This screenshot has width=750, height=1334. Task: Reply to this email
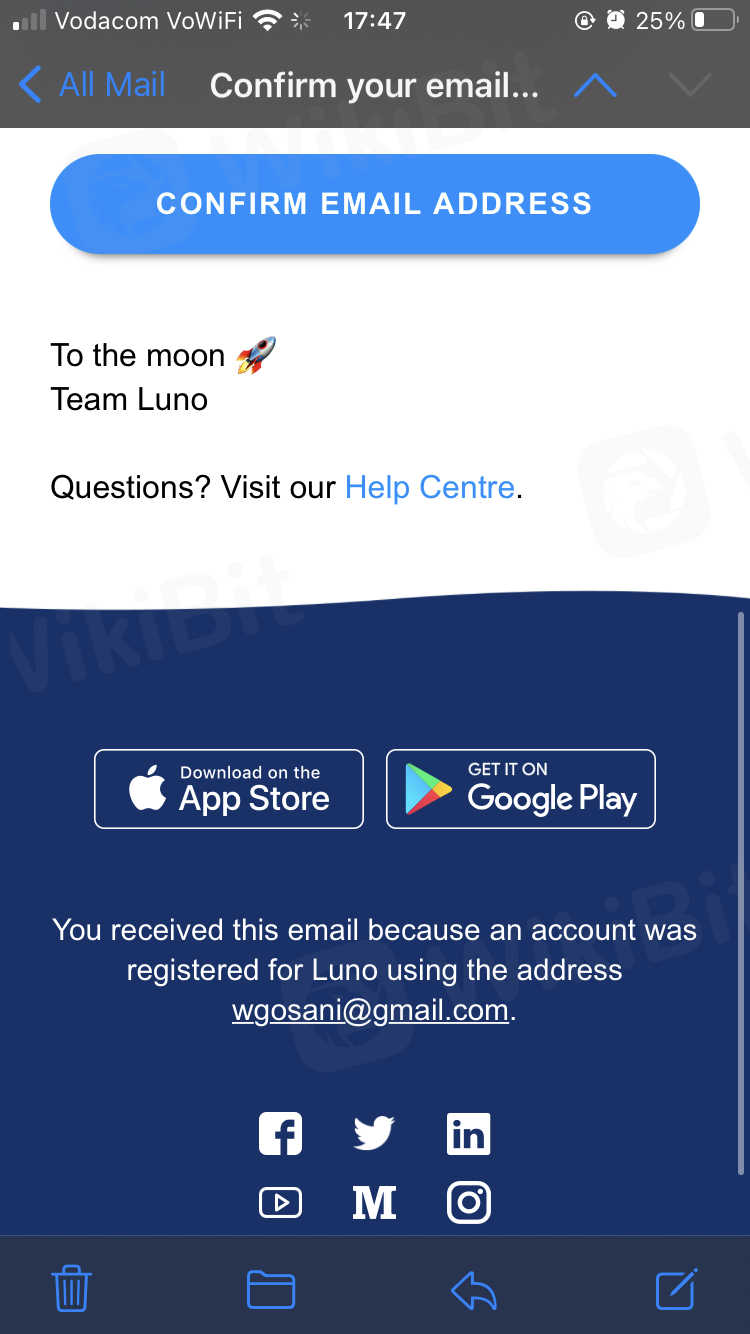[x=474, y=1289]
